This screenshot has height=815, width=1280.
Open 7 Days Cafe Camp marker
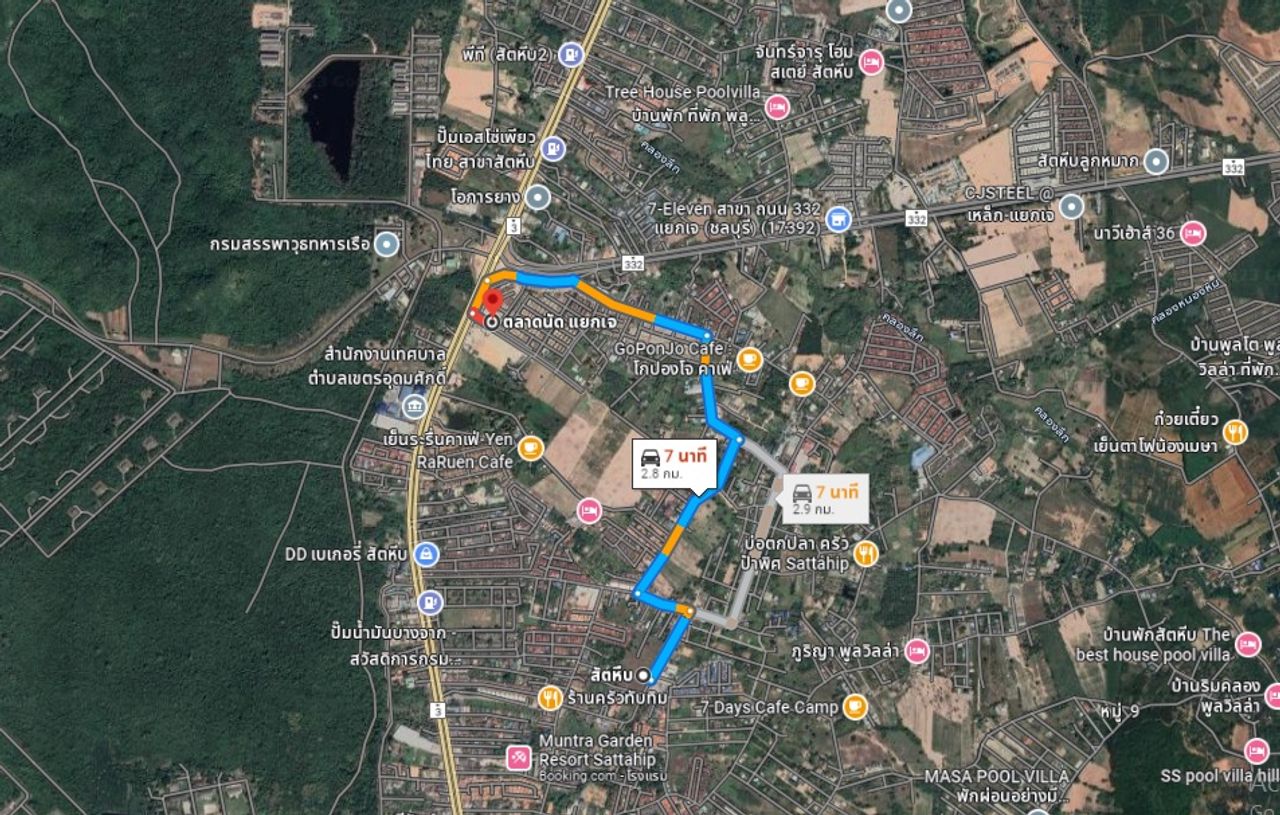(x=854, y=707)
